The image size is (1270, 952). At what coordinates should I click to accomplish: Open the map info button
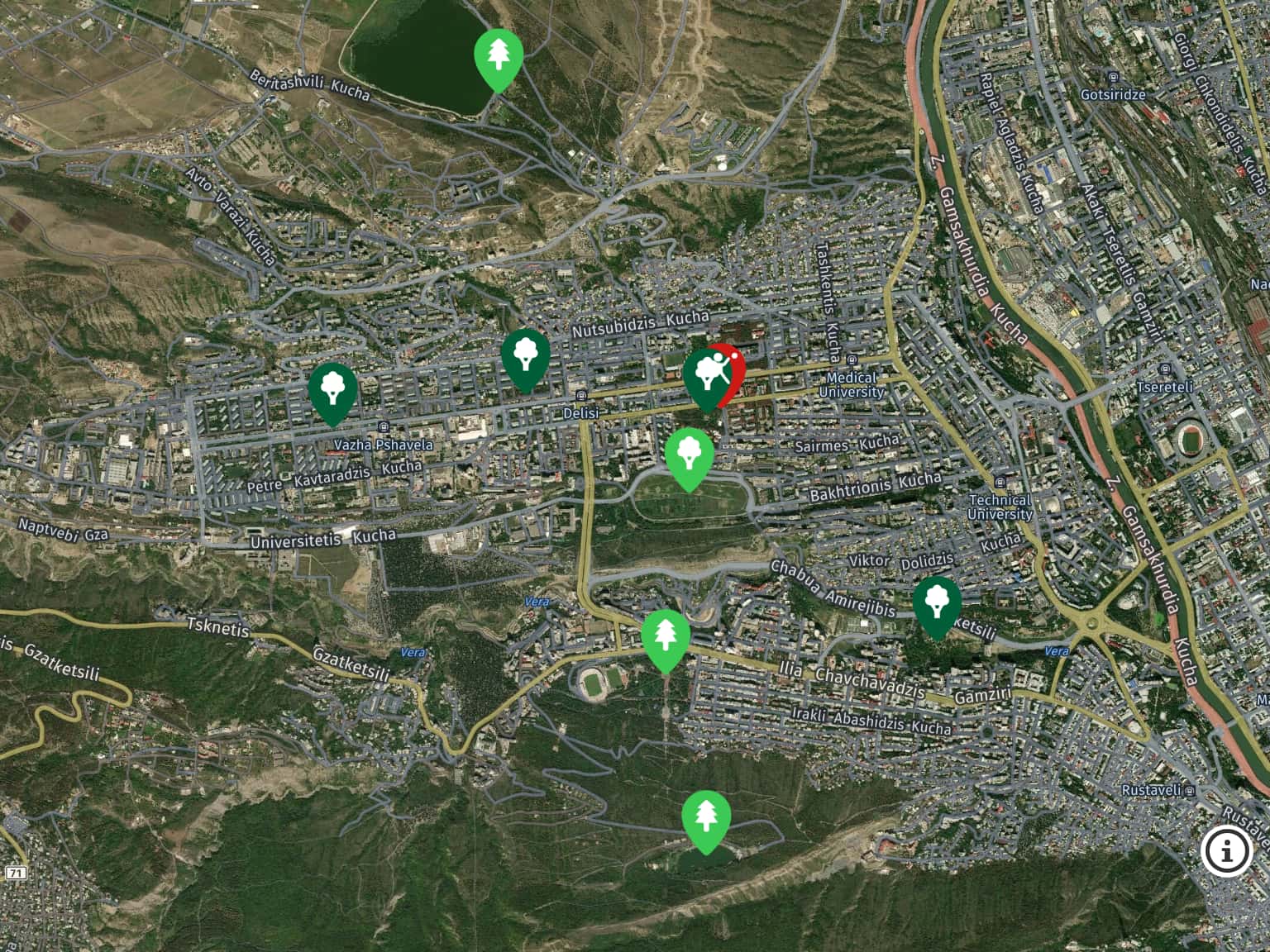click(x=1227, y=850)
